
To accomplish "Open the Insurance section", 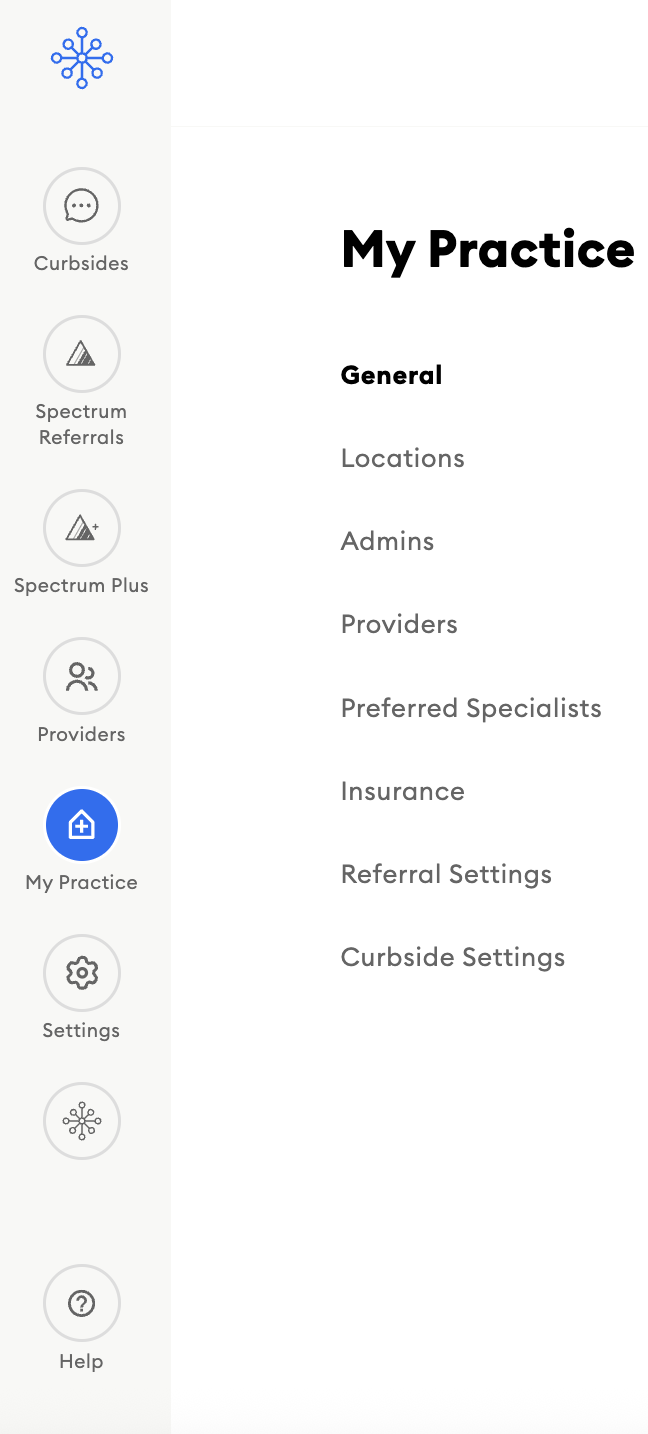I will [402, 791].
